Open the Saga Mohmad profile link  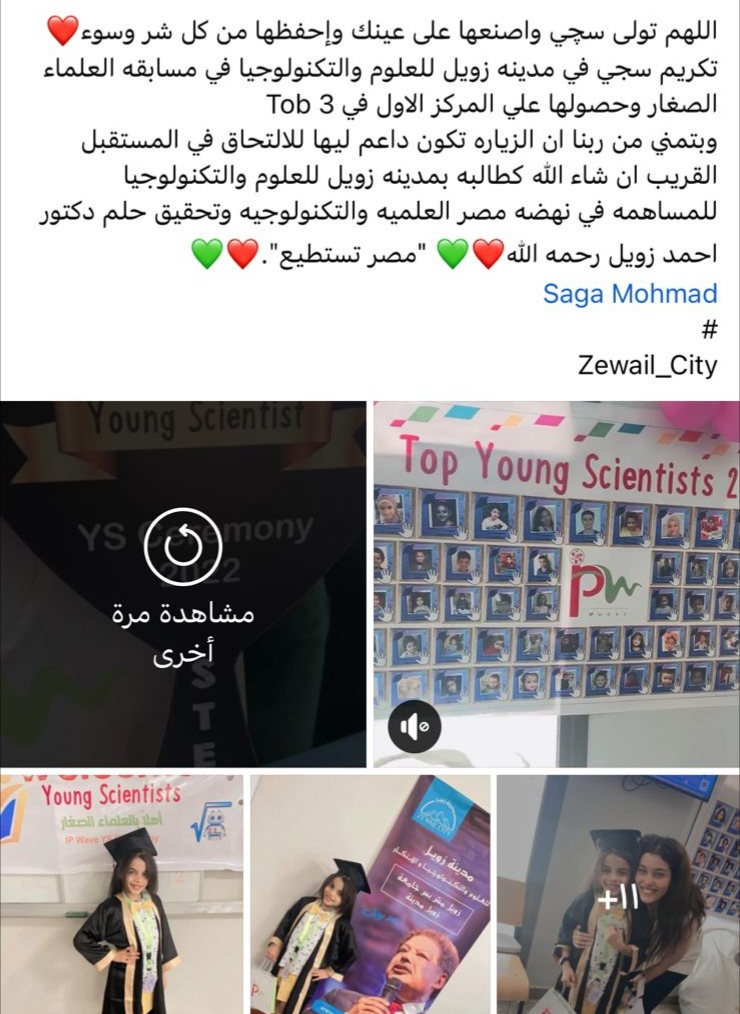(x=630, y=293)
